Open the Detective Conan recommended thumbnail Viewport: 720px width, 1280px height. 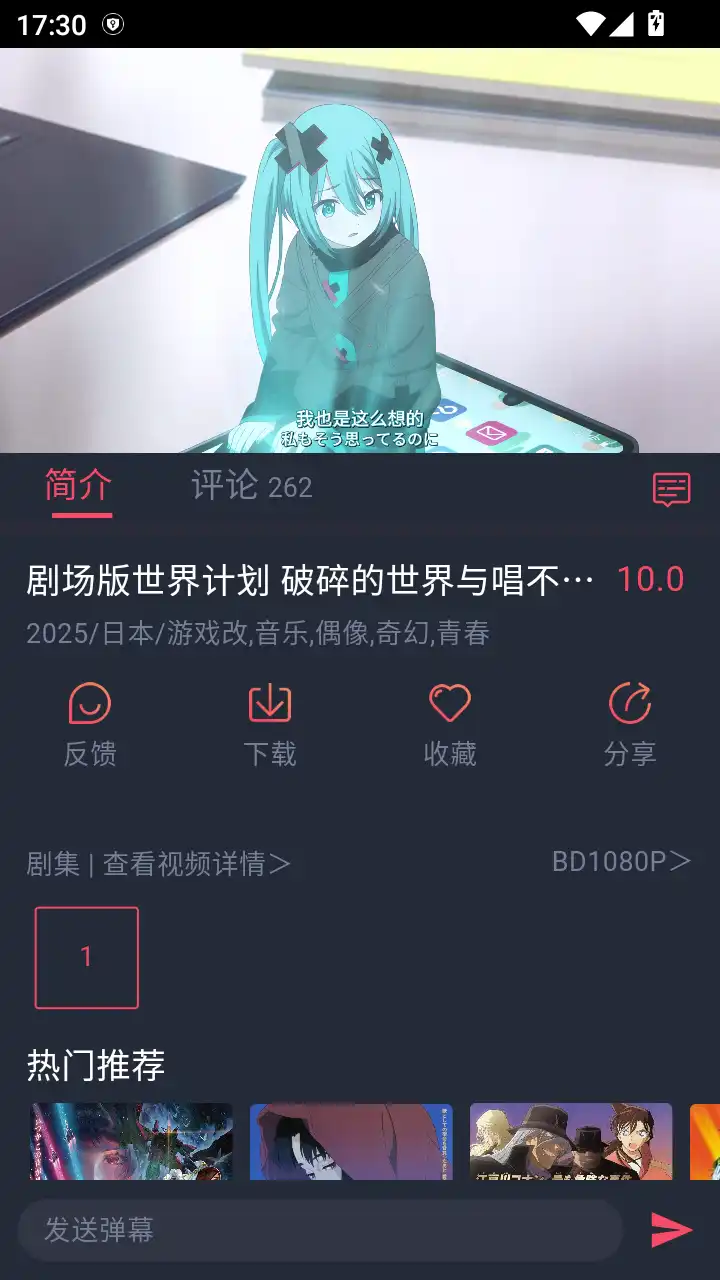pyautogui.click(x=570, y=1145)
